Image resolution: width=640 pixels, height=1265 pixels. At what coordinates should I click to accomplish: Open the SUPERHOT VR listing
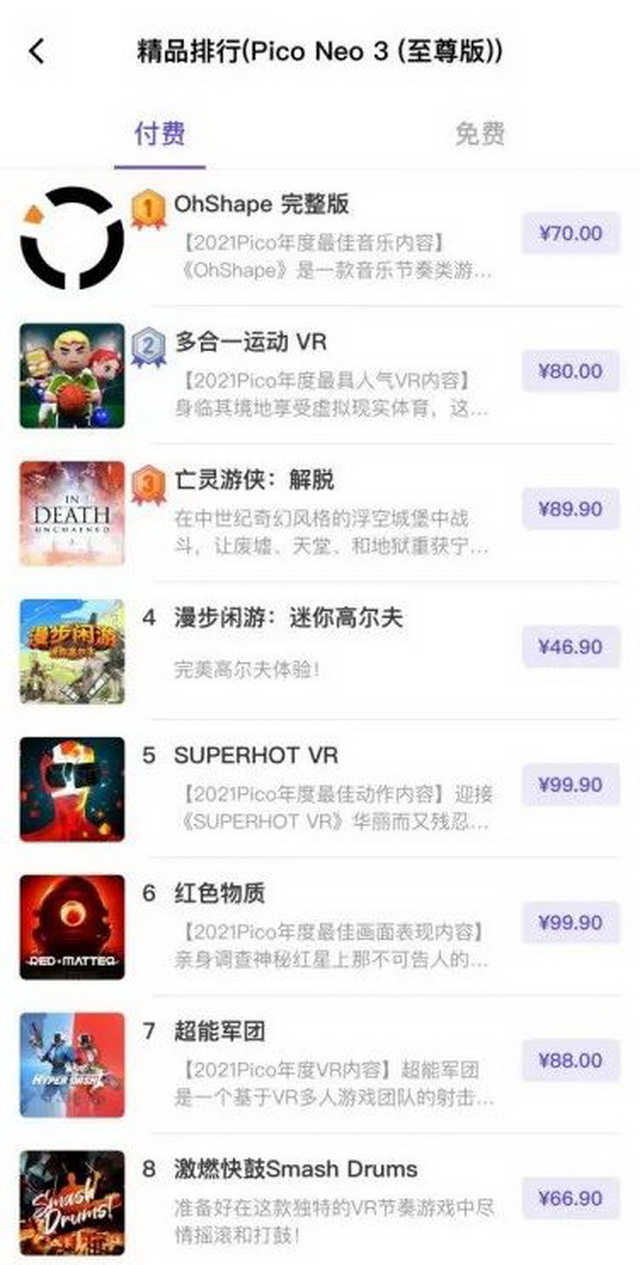pos(256,755)
